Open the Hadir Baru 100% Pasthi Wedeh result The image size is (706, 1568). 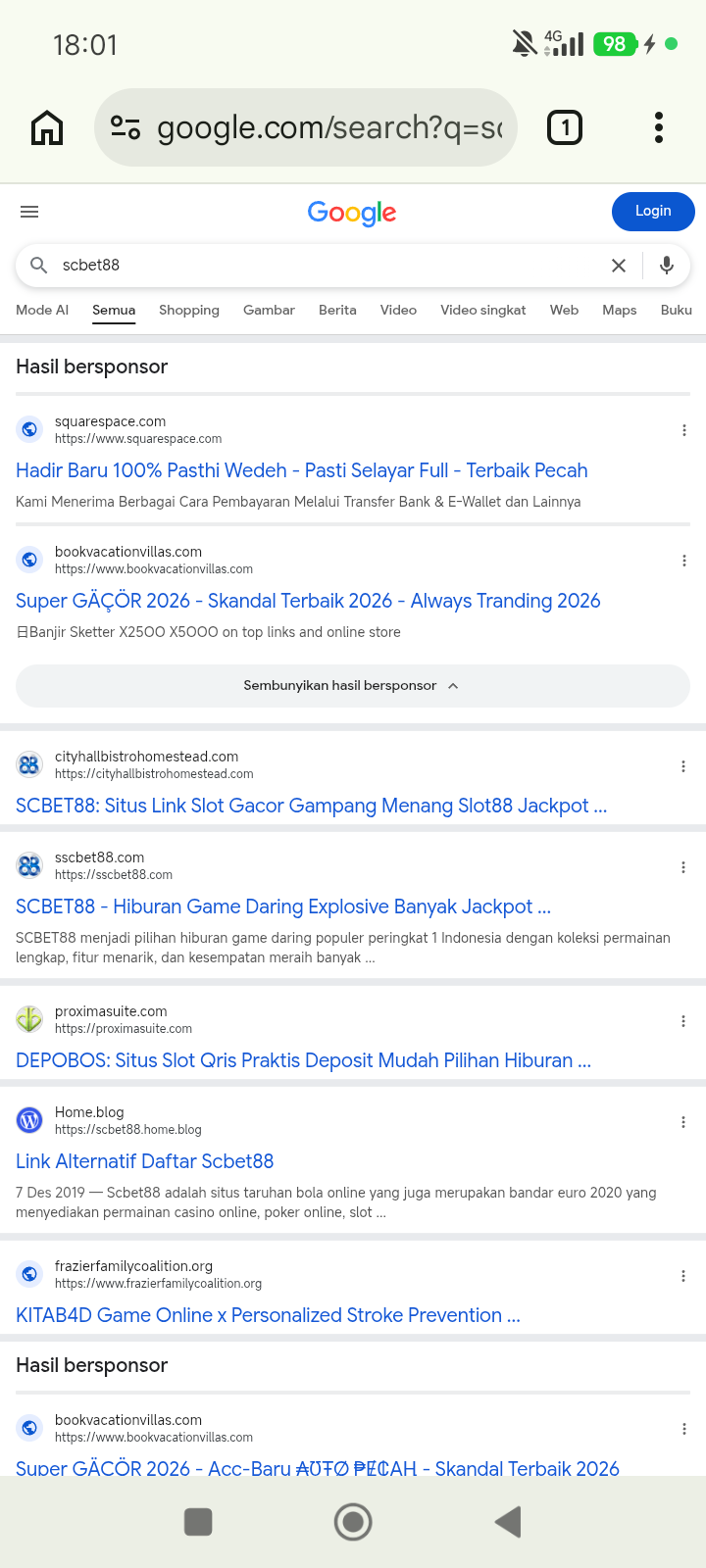click(x=302, y=470)
